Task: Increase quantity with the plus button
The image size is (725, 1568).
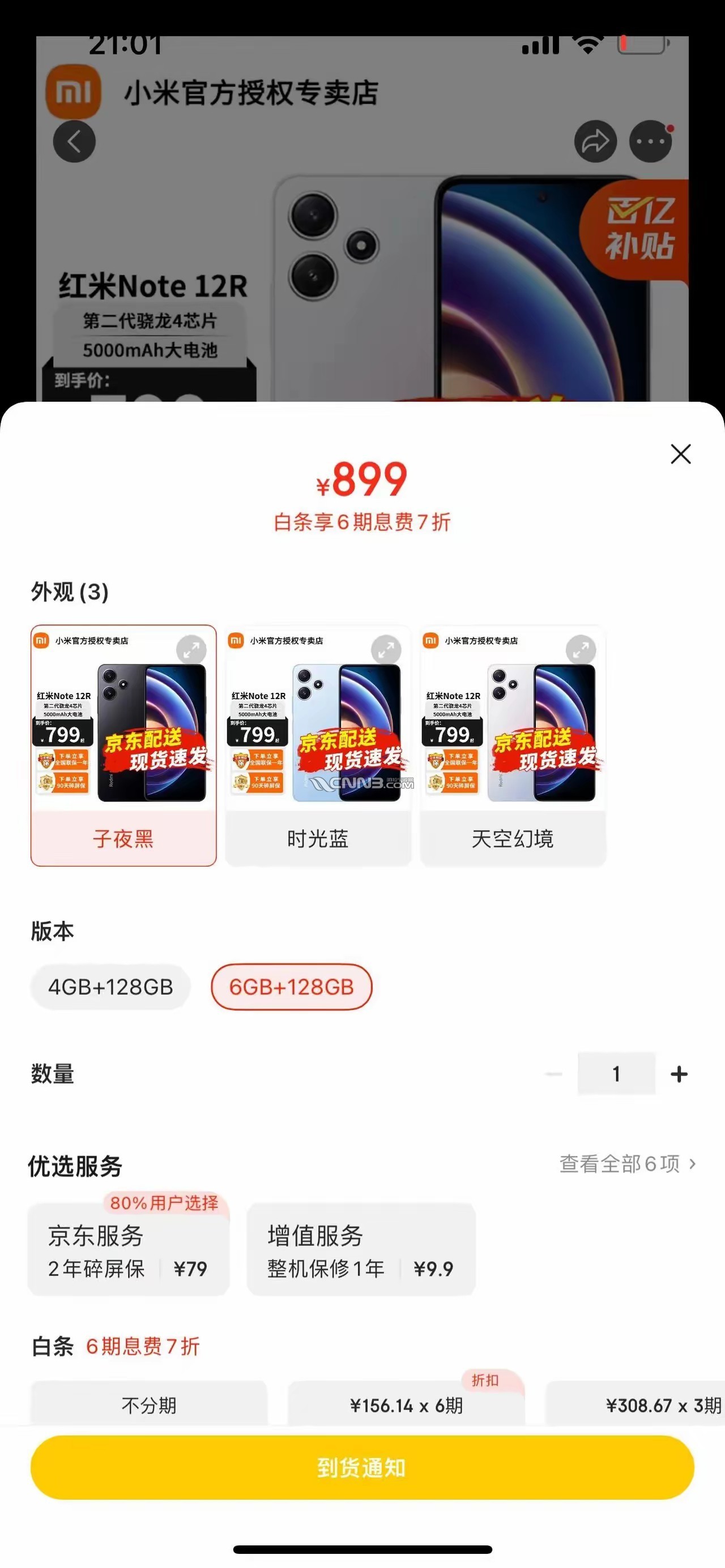Action: [x=679, y=1074]
